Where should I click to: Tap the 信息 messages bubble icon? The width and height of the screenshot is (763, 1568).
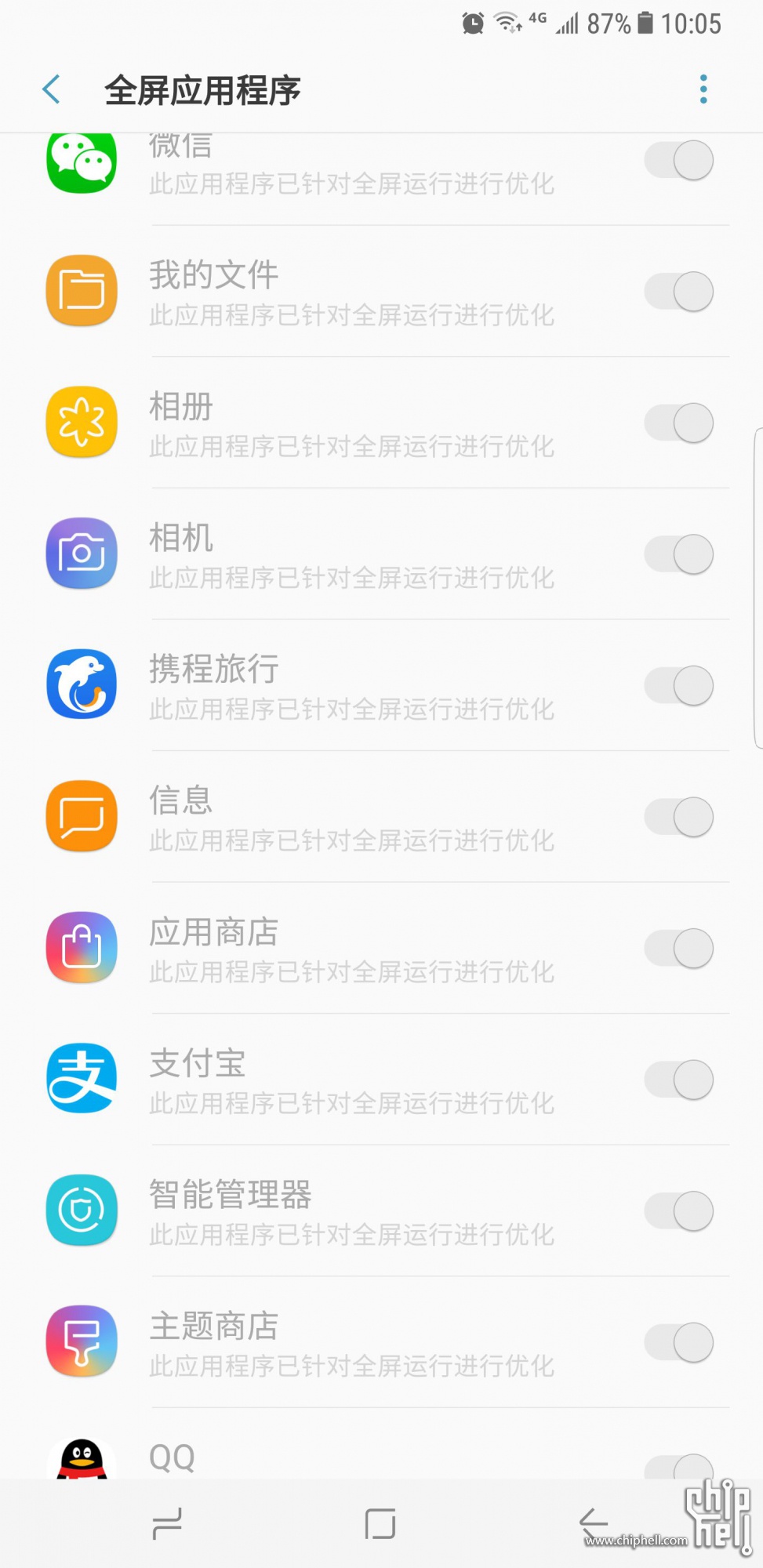(82, 816)
